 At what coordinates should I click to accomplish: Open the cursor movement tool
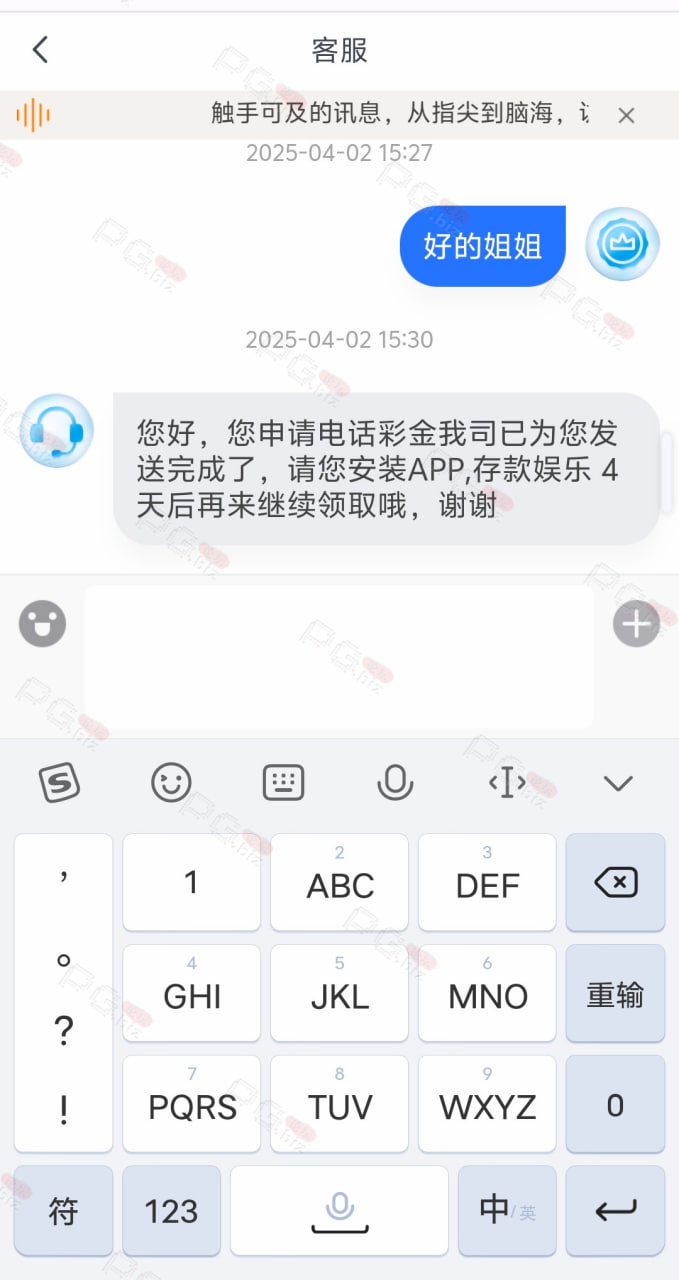coord(507,782)
